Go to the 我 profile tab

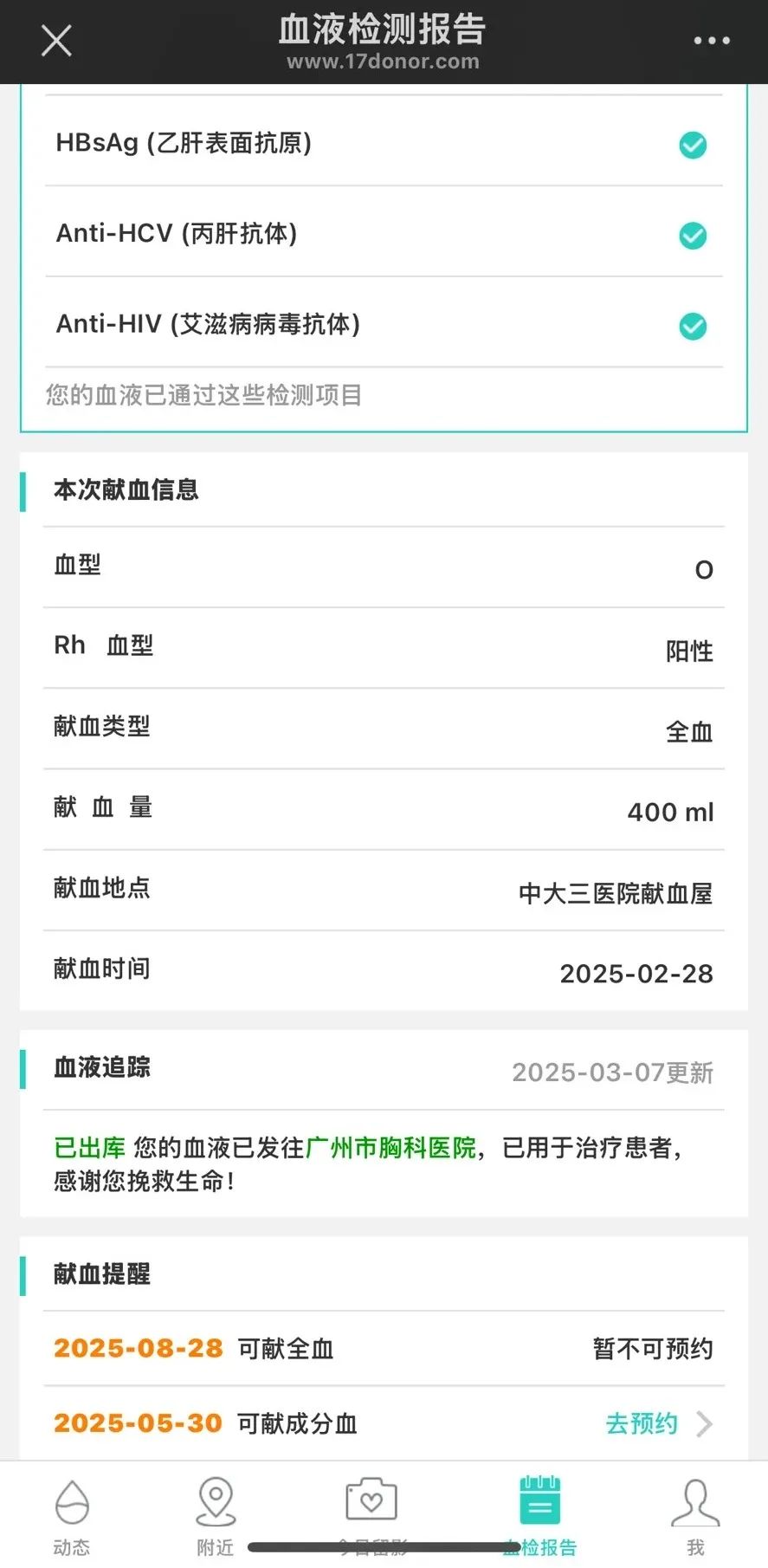(695, 1517)
